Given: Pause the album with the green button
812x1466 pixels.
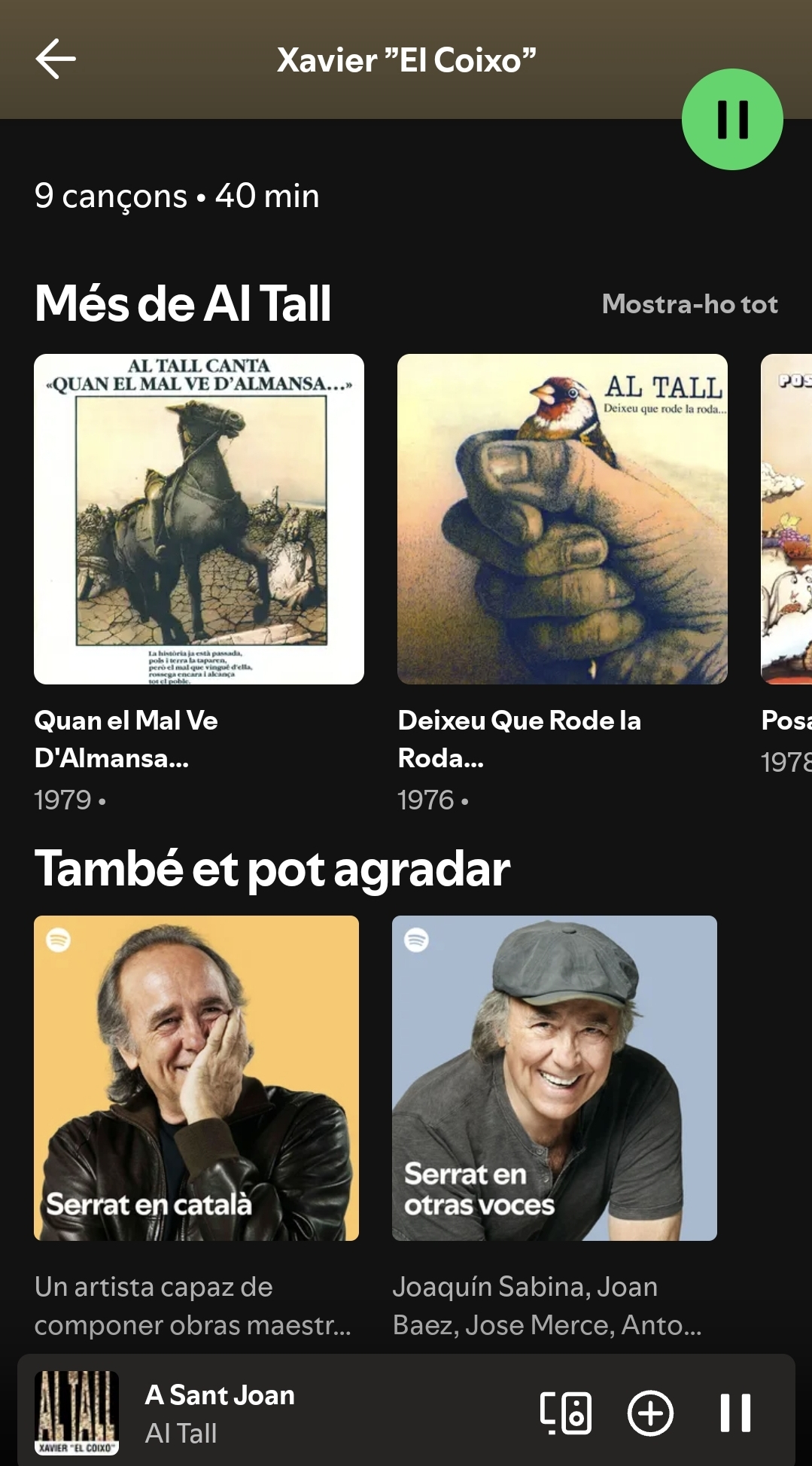Looking at the screenshot, I should 731,120.
